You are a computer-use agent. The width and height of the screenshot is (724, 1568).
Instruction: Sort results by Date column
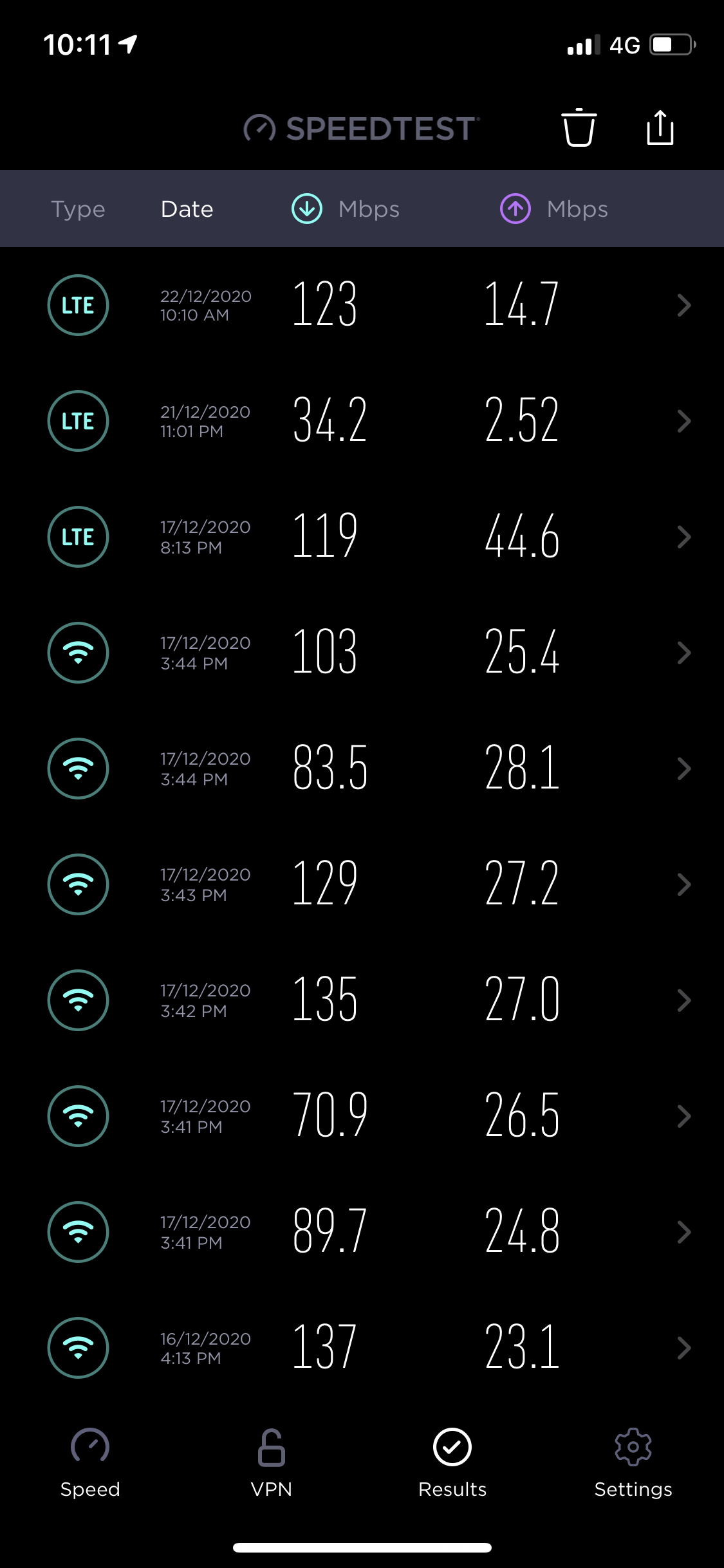click(187, 209)
